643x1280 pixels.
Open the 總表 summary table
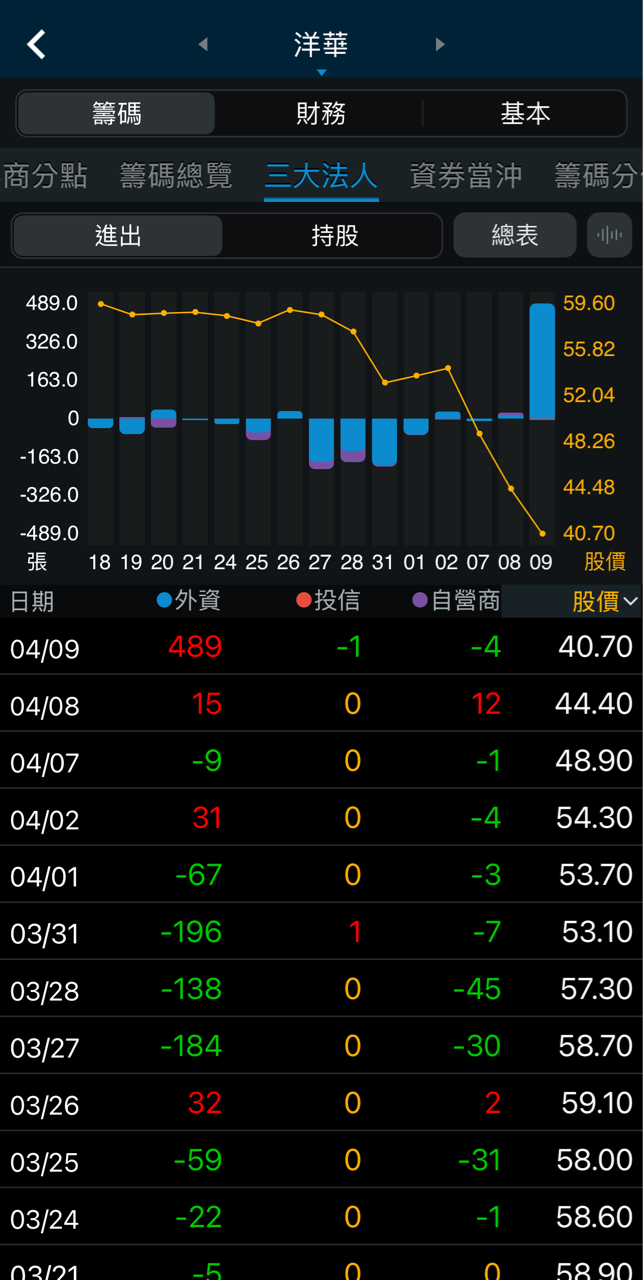coord(515,236)
